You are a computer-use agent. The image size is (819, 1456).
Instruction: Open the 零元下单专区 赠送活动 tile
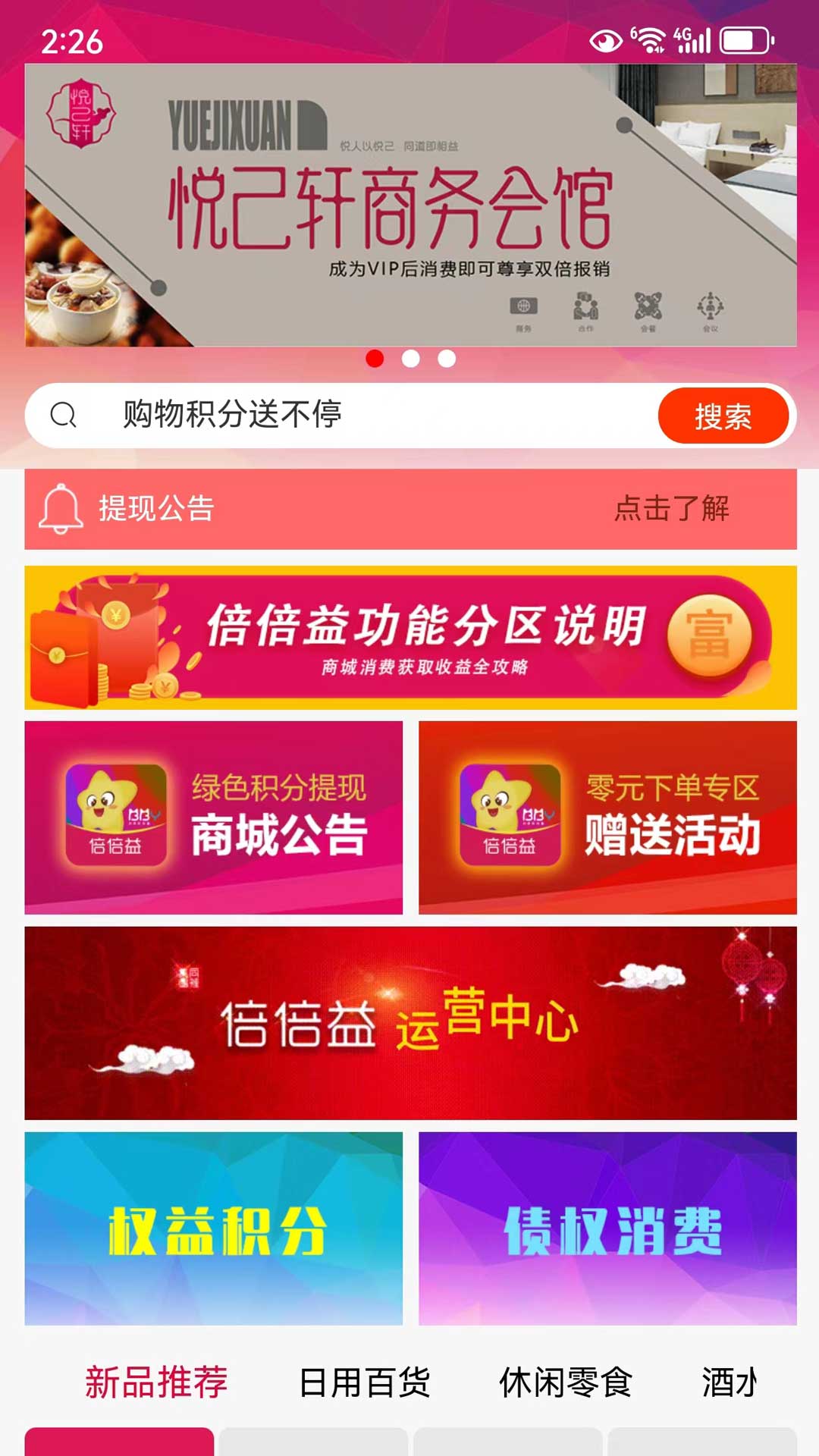[x=607, y=817]
